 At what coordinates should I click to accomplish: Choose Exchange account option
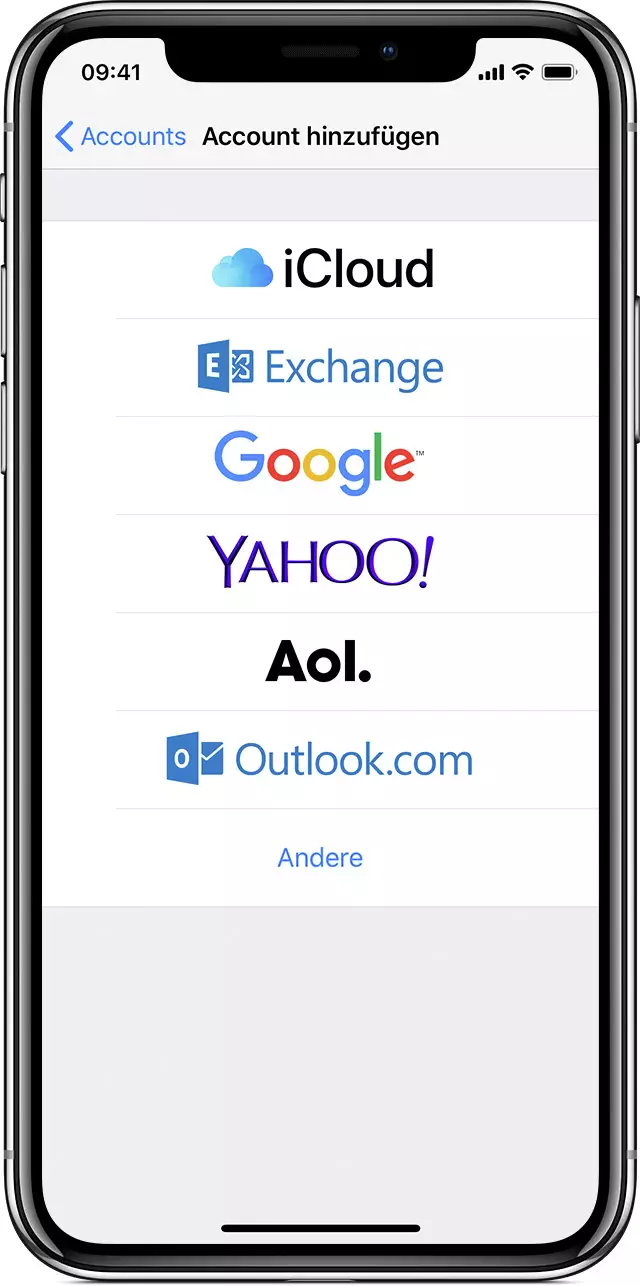[320, 367]
